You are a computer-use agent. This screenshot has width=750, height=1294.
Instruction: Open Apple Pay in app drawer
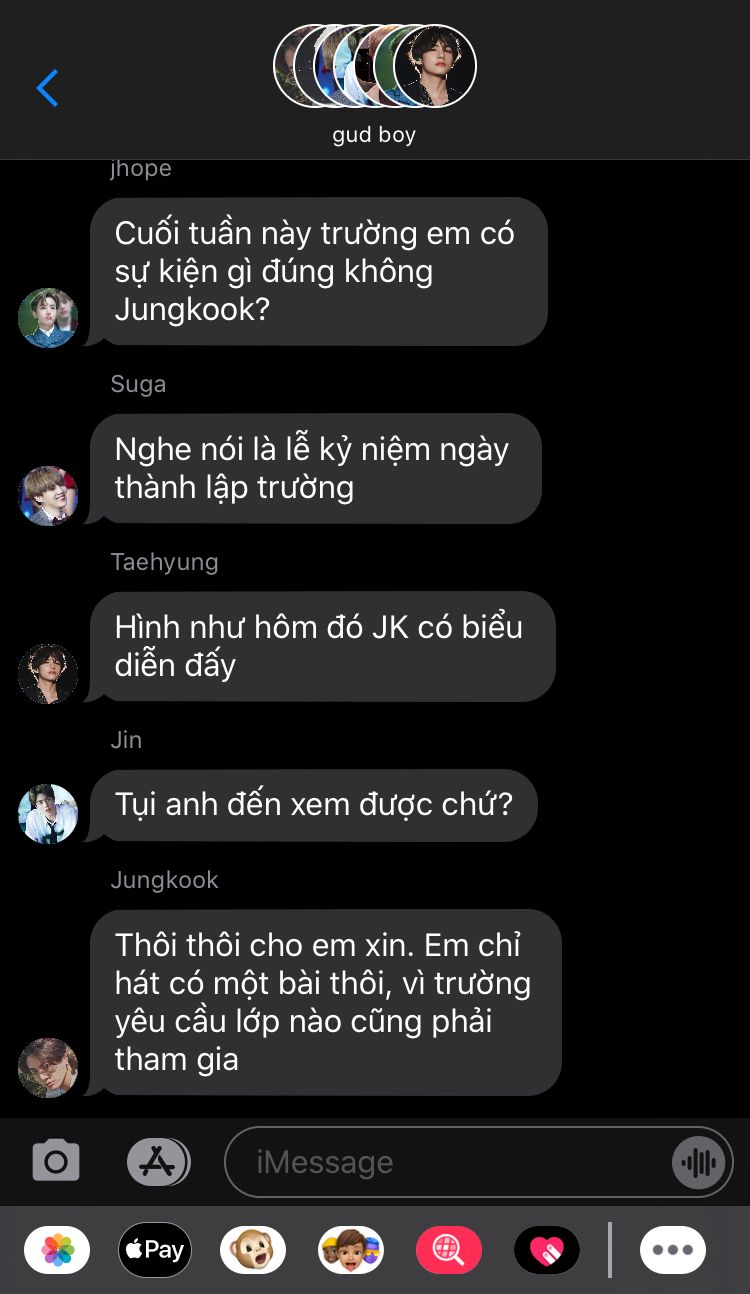point(155,1250)
